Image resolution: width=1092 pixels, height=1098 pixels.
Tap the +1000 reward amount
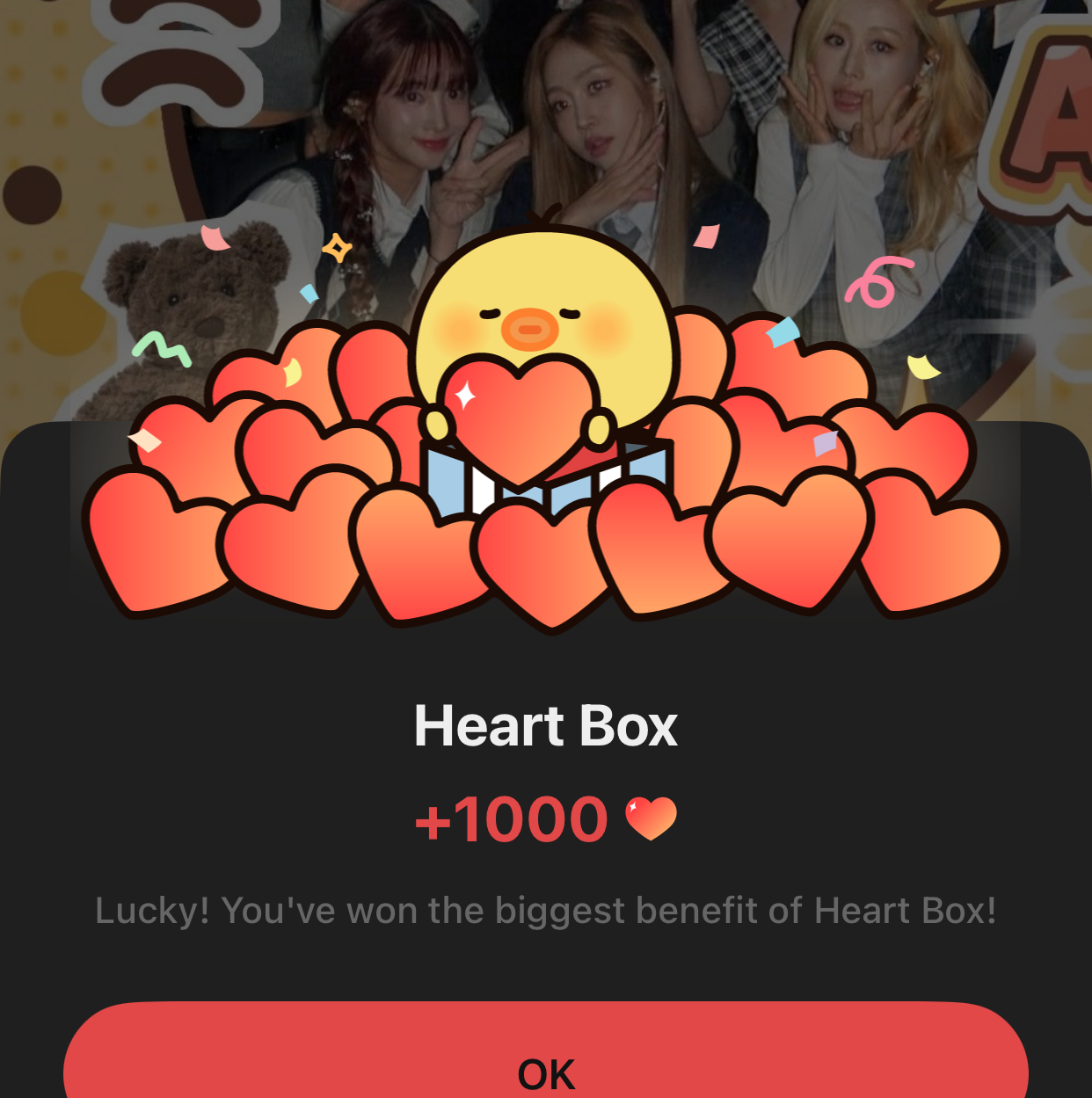pyautogui.click(x=510, y=819)
